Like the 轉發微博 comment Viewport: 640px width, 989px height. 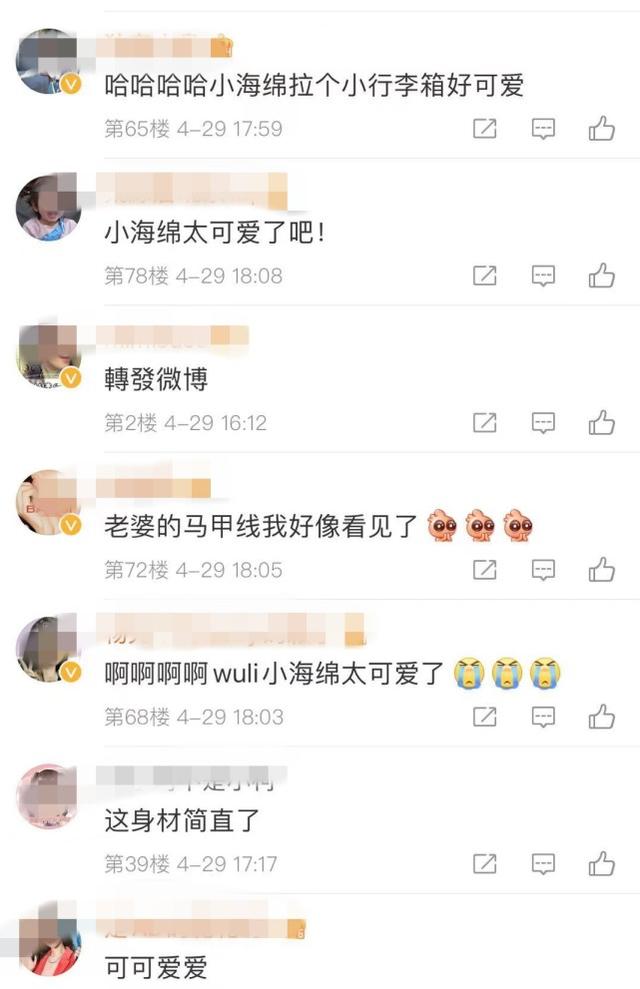pos(601,423)
